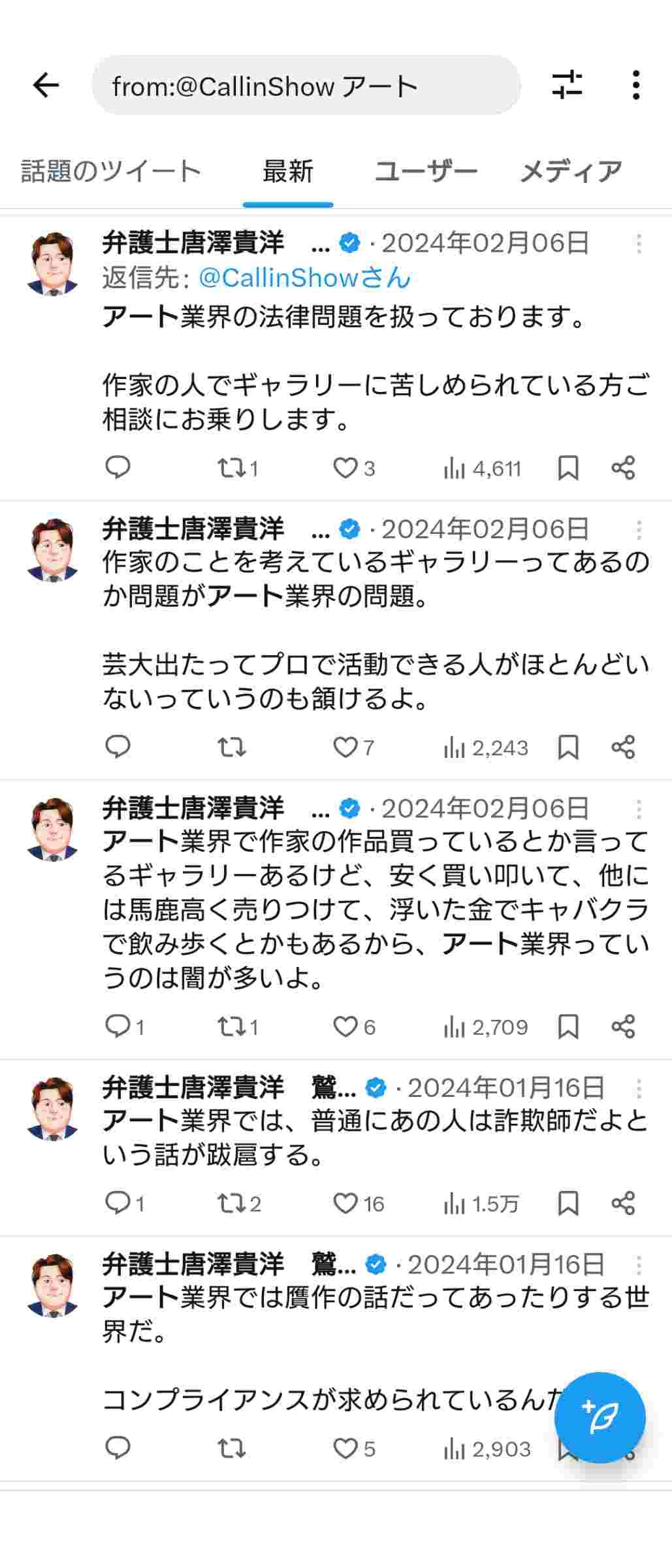
Task: Open the profile avatar on the 法律問題 tweet
Action: point(52,264)
